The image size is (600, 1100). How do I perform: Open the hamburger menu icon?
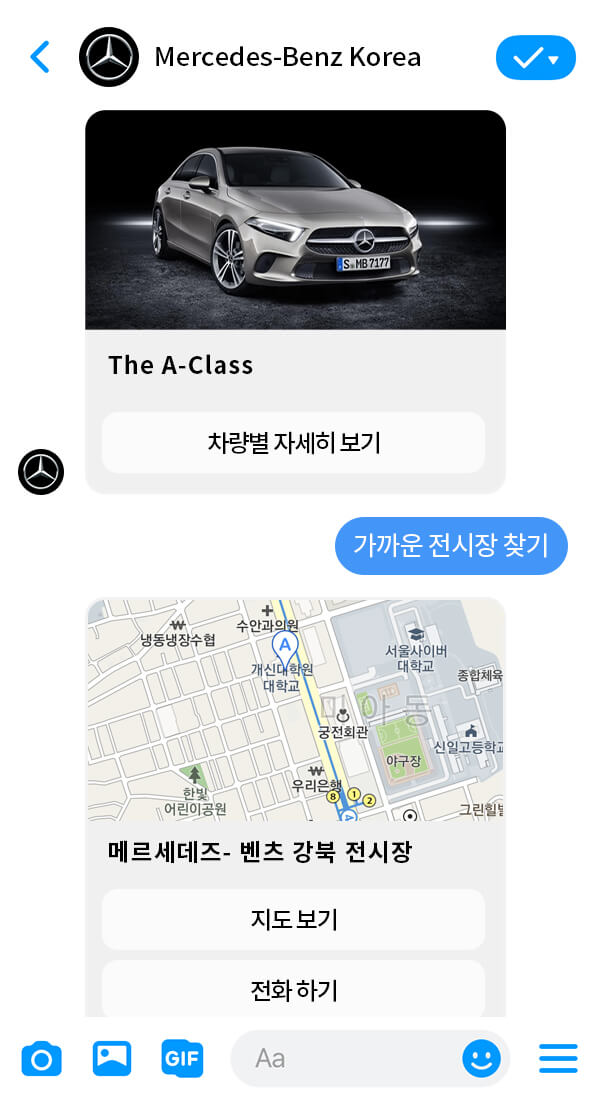tap(558, 1057)
